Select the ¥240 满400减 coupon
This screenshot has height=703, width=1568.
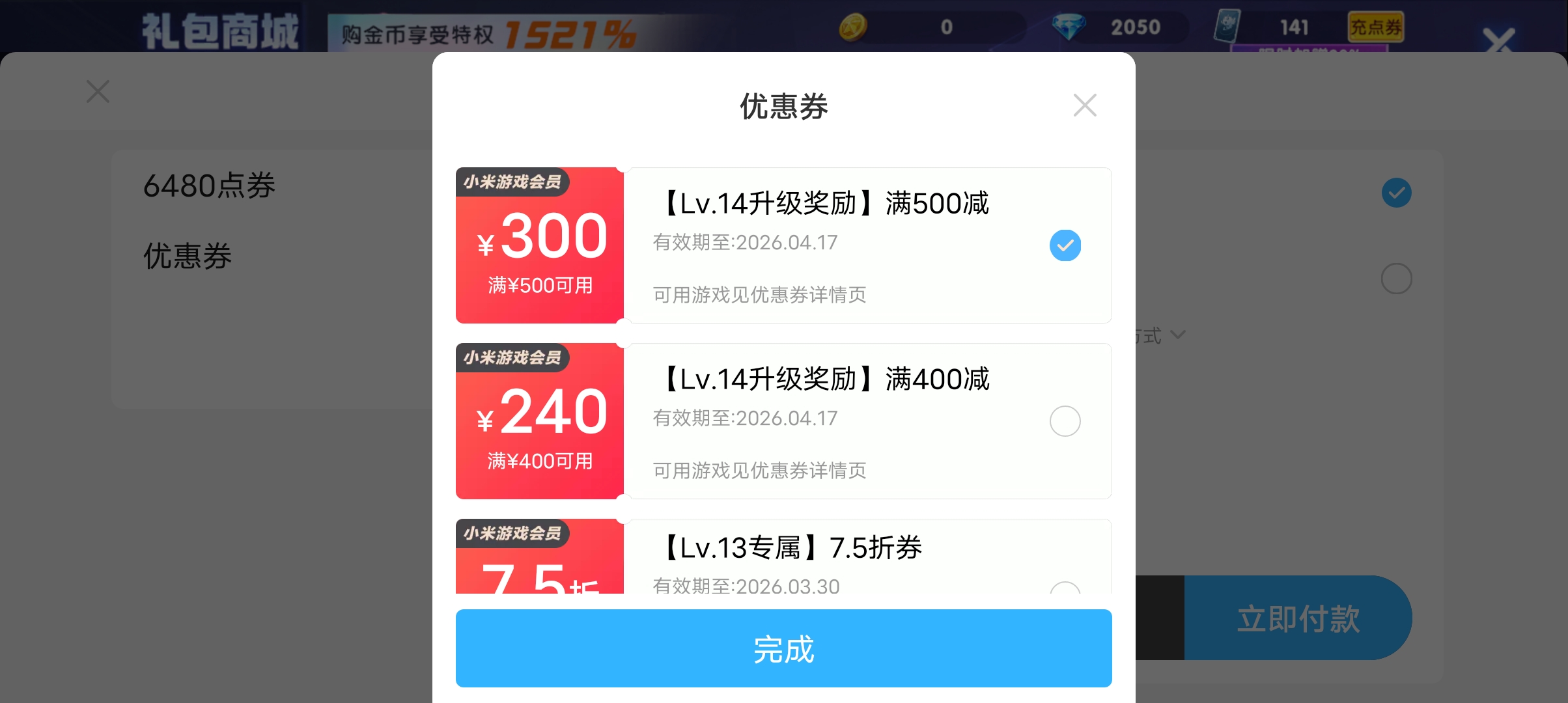tap(1065, 421)
